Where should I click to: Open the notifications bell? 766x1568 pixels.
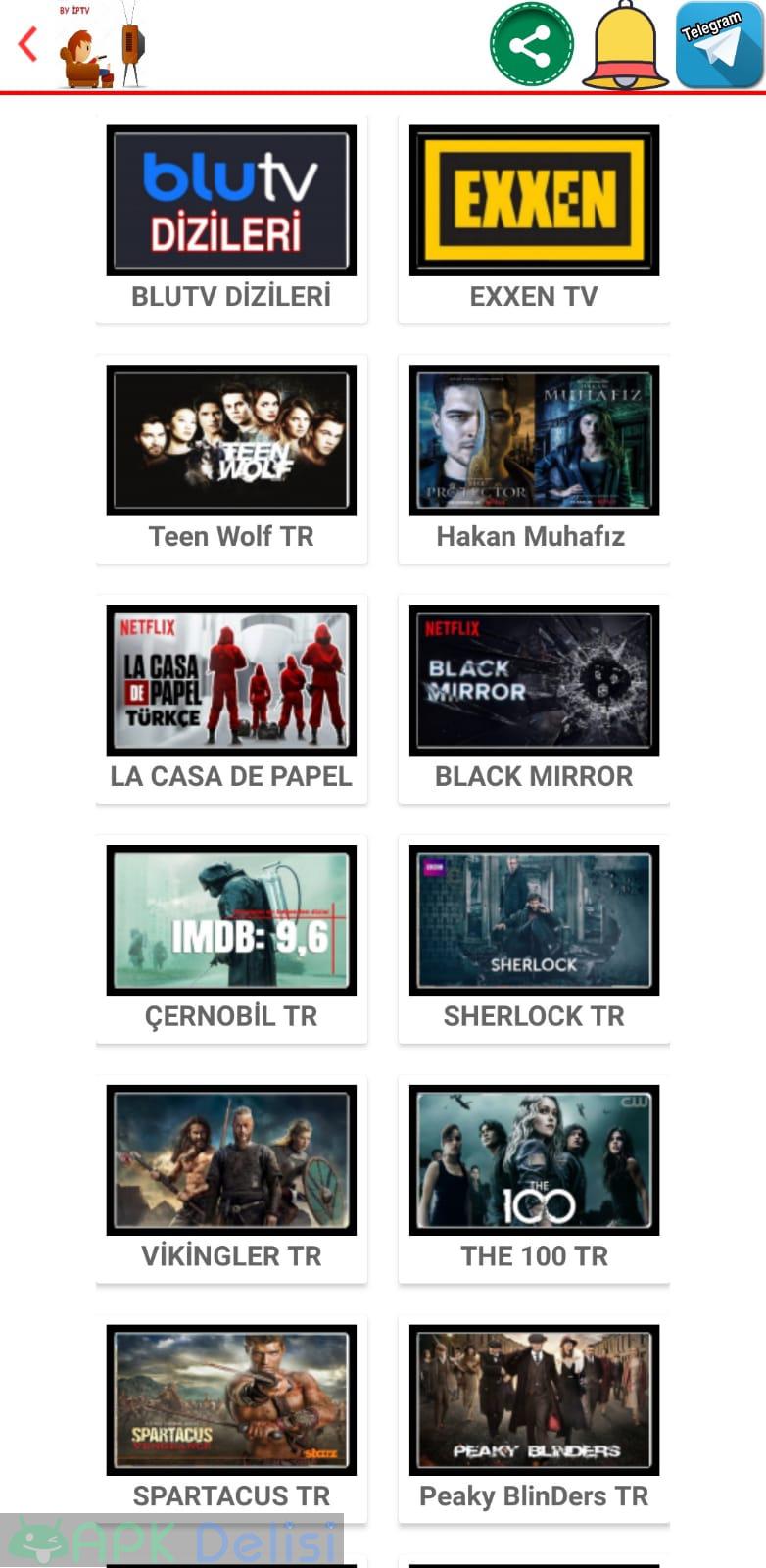tap(624, 47)
